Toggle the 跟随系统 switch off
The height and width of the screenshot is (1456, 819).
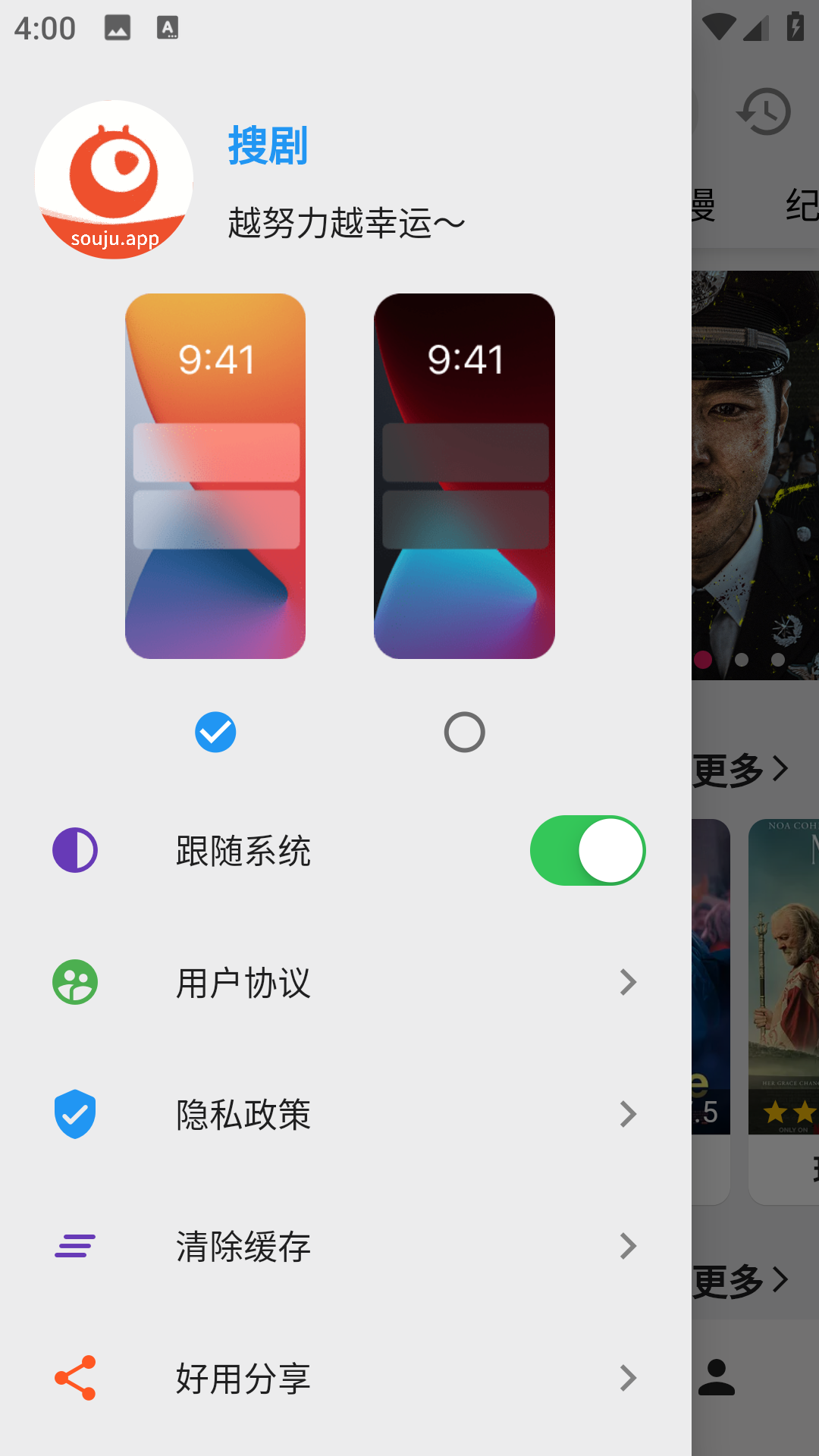point(588,851)
